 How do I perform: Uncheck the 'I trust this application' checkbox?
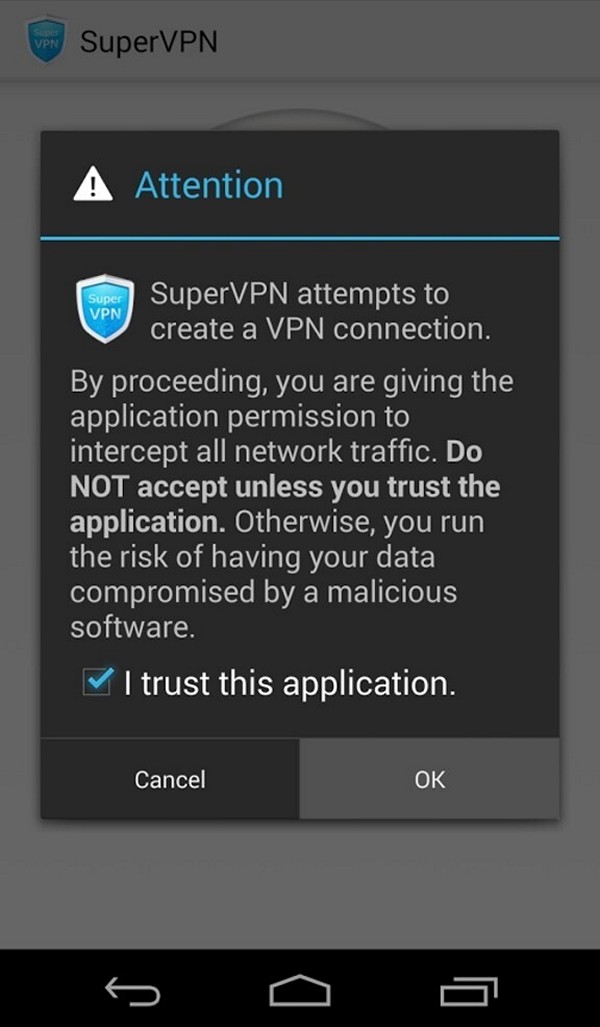coord(98,682)
